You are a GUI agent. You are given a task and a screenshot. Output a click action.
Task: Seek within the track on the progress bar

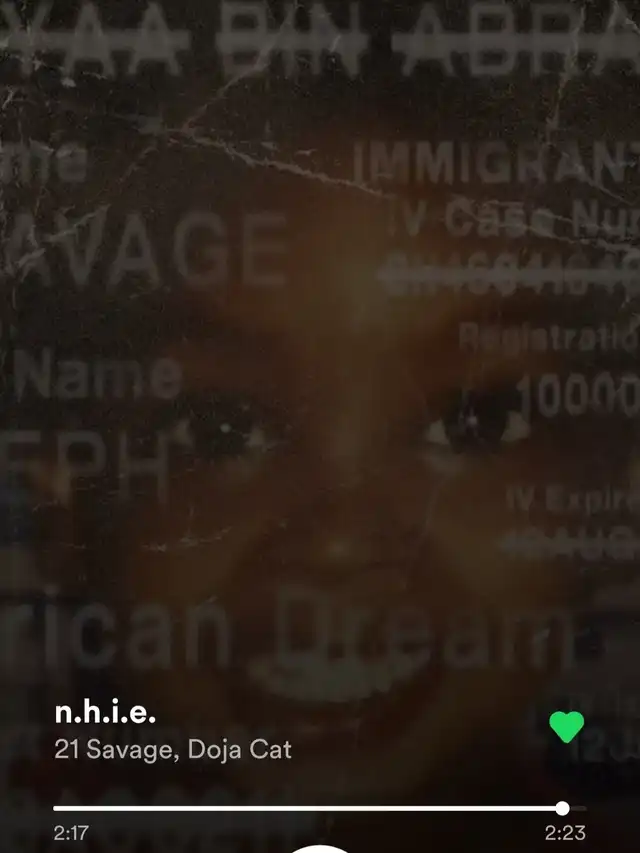coord(320,808)
